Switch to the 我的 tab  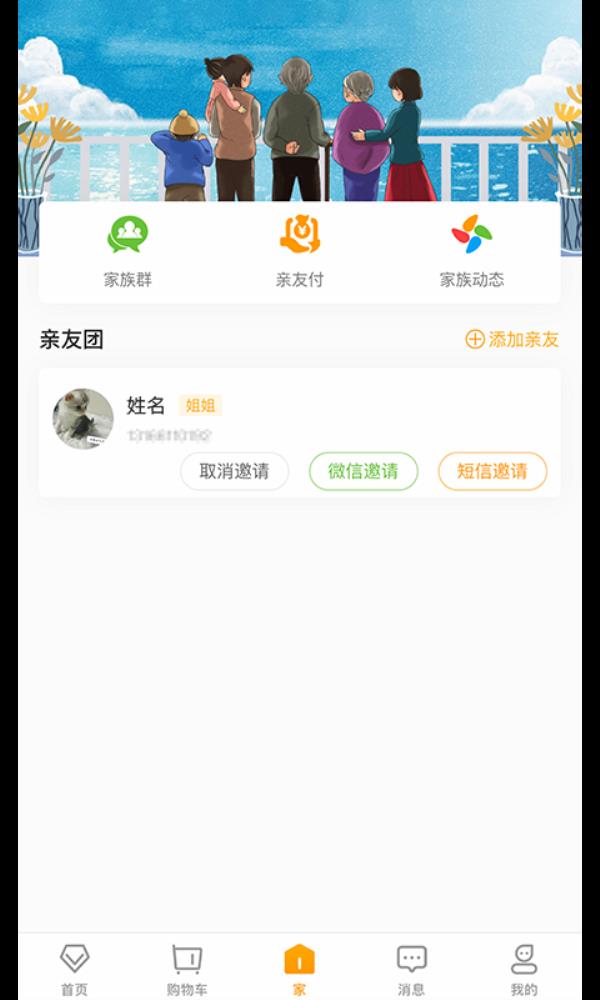coord(524,968)
